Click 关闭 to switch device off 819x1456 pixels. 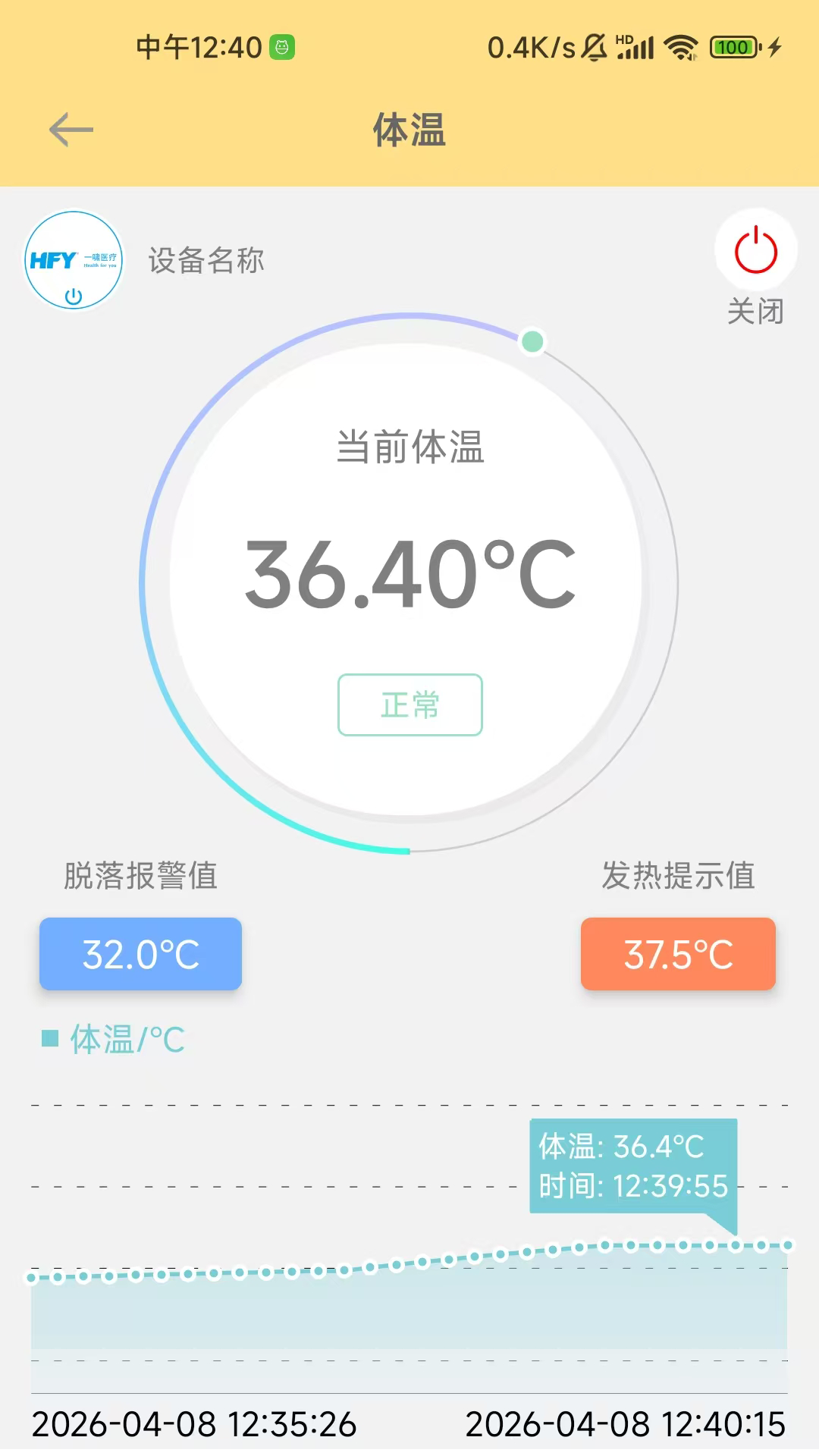pos(755,311)
